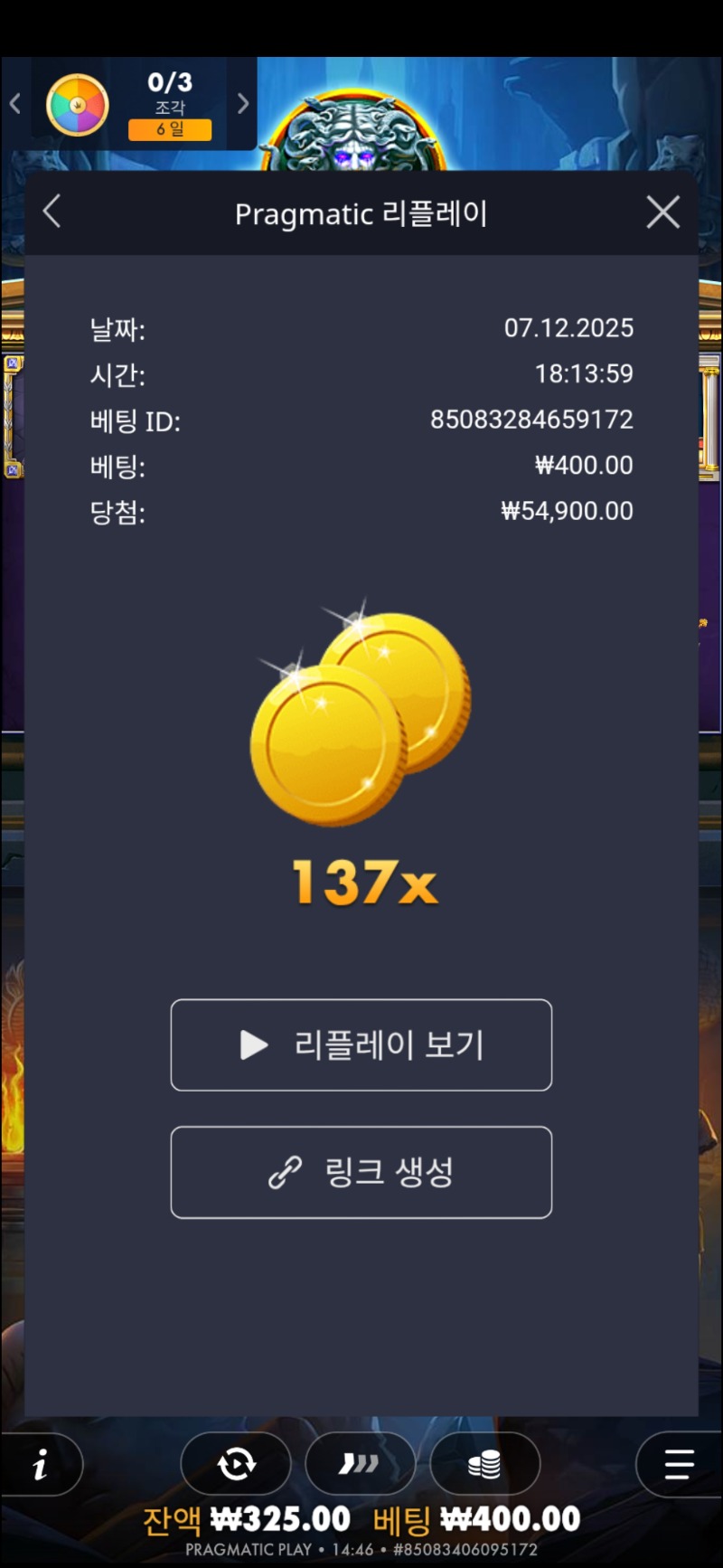Open bet settings via the coin stack icon
The height and width of the screenshot is (1568, 723).
pos(485,1463)
